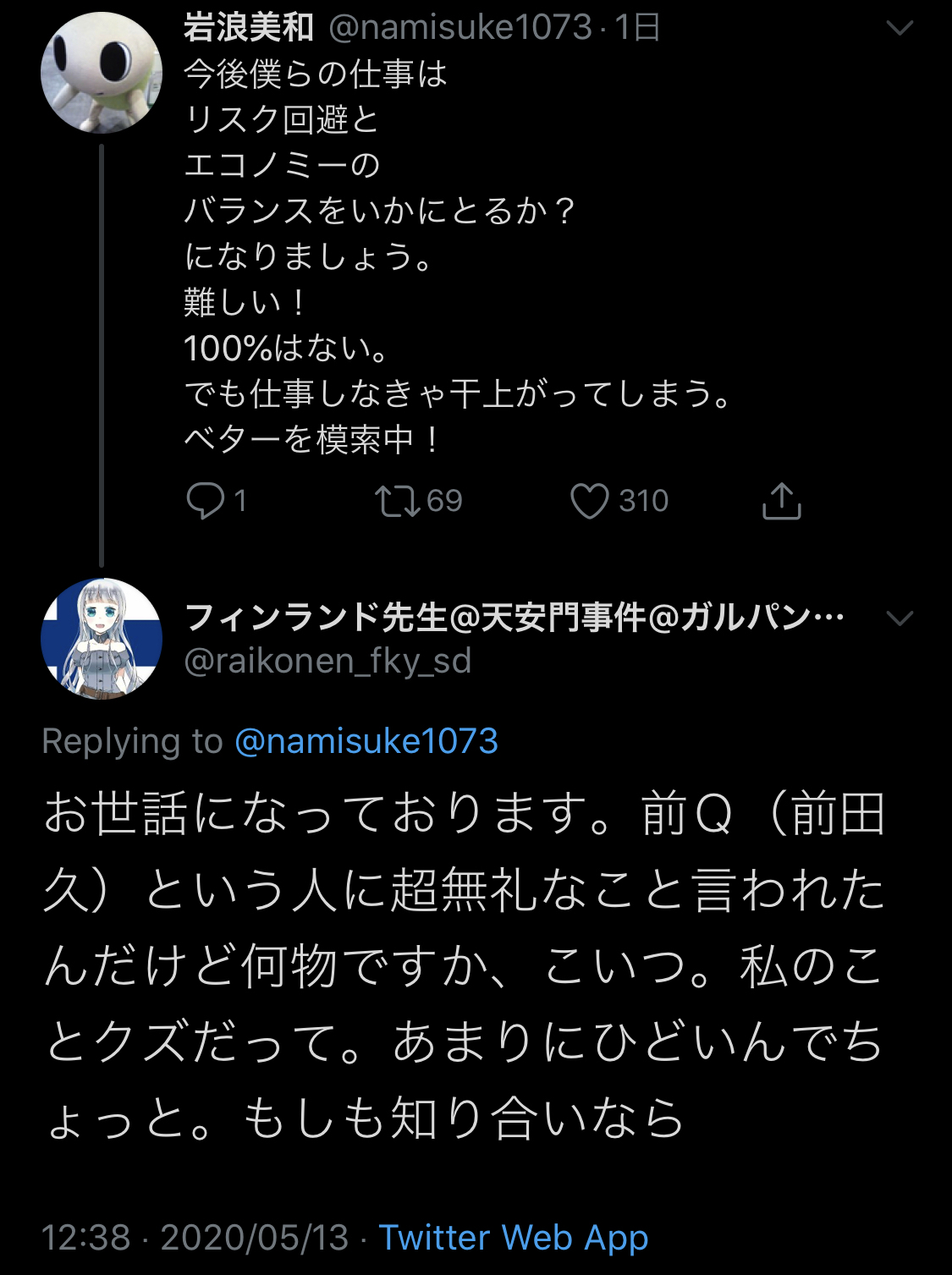Like 岩浪美和's tweet
Screen dimensions: 952x1275
click(590, 500)
